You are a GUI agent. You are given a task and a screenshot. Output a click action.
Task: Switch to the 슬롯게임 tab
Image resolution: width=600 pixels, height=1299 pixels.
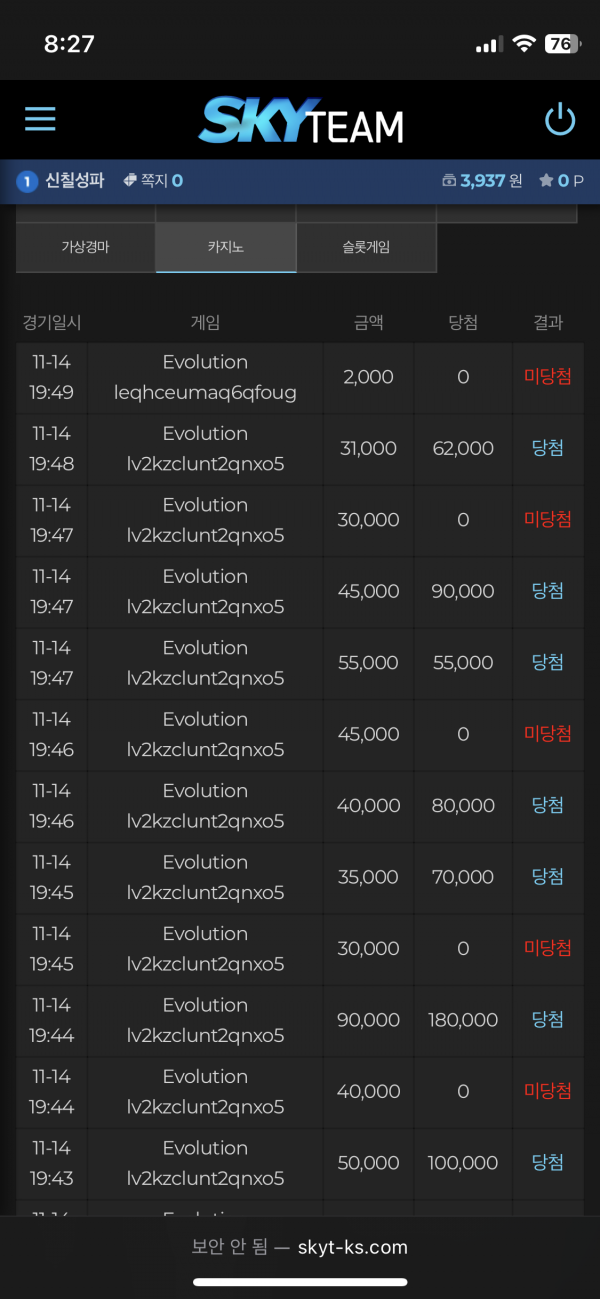coord(366,247)
